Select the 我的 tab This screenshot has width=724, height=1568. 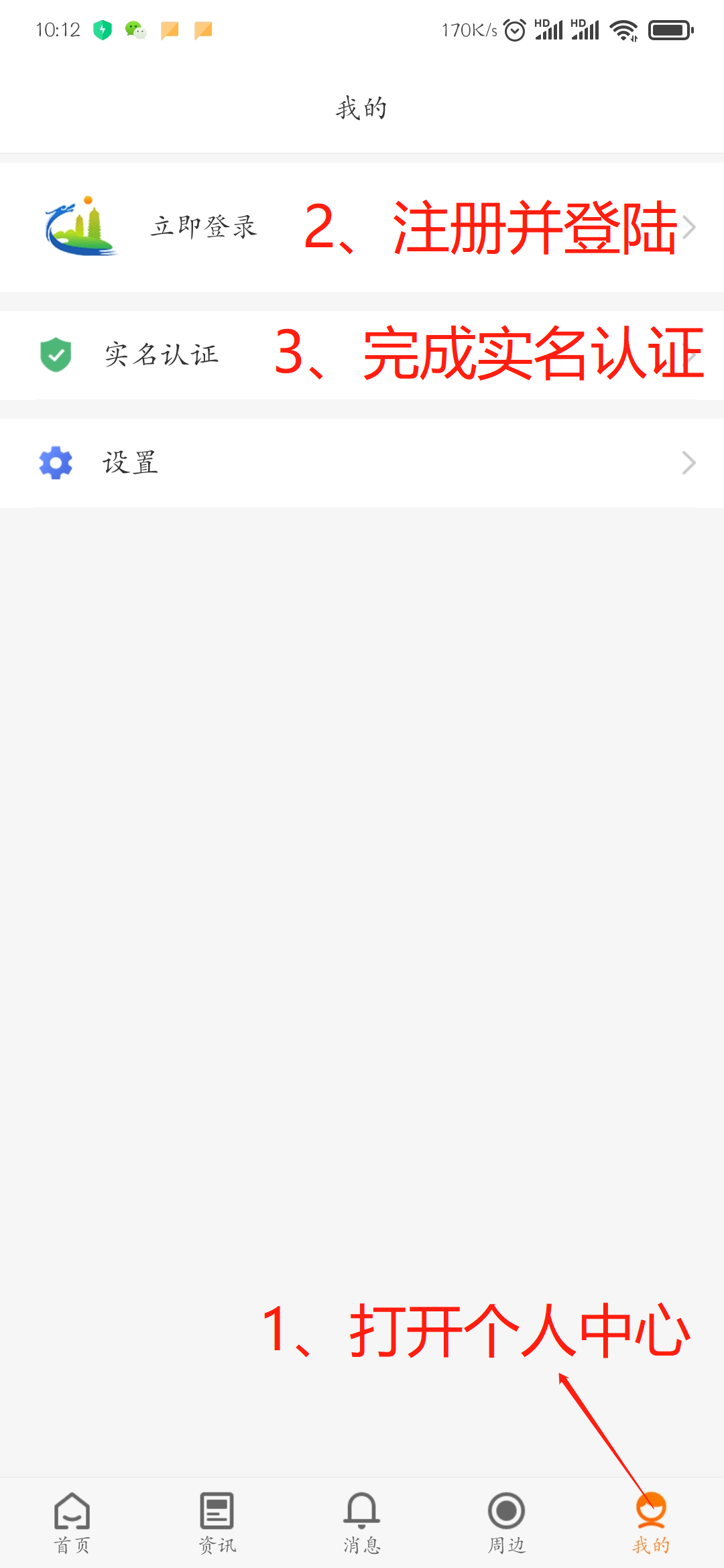point(651,1522)
